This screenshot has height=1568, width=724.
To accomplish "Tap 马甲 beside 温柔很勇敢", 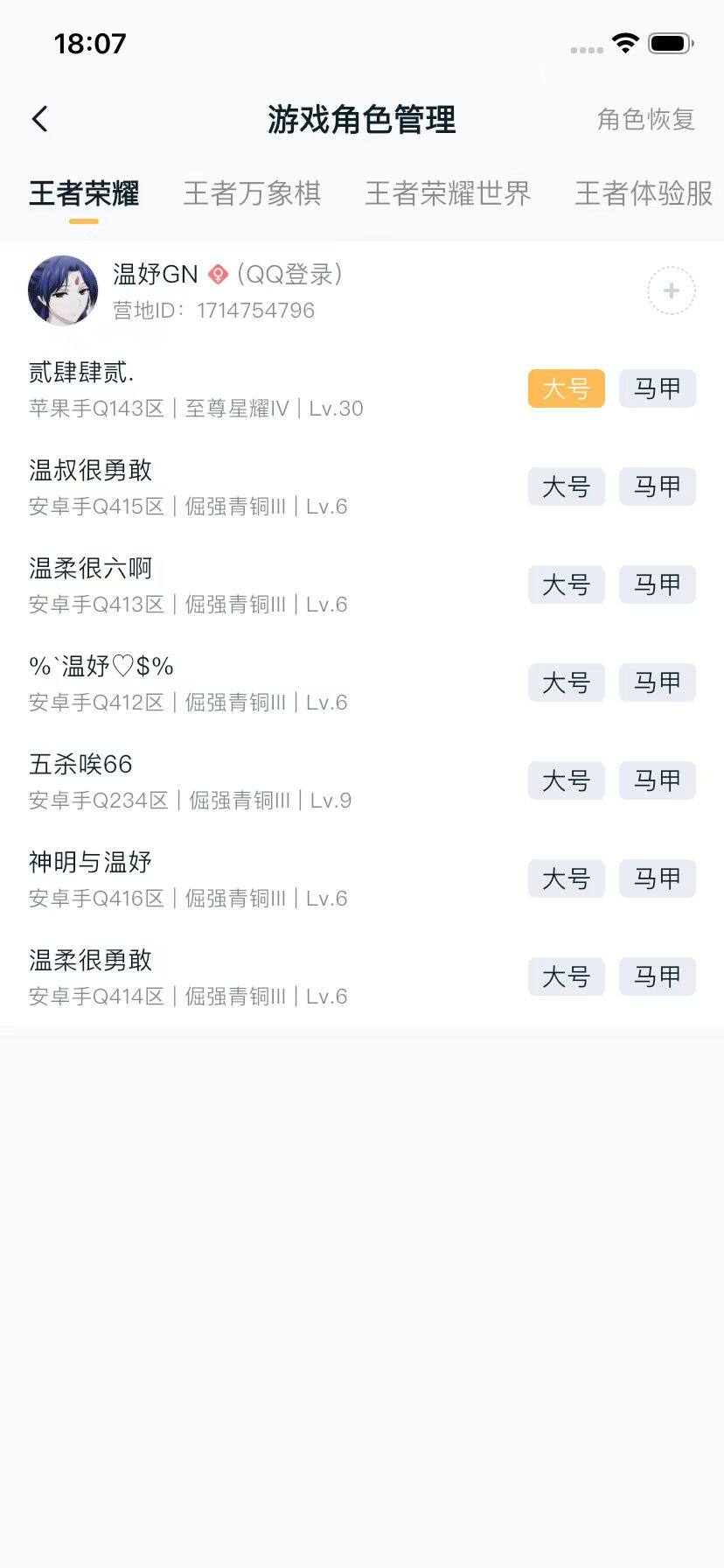I will pos(657,977).
